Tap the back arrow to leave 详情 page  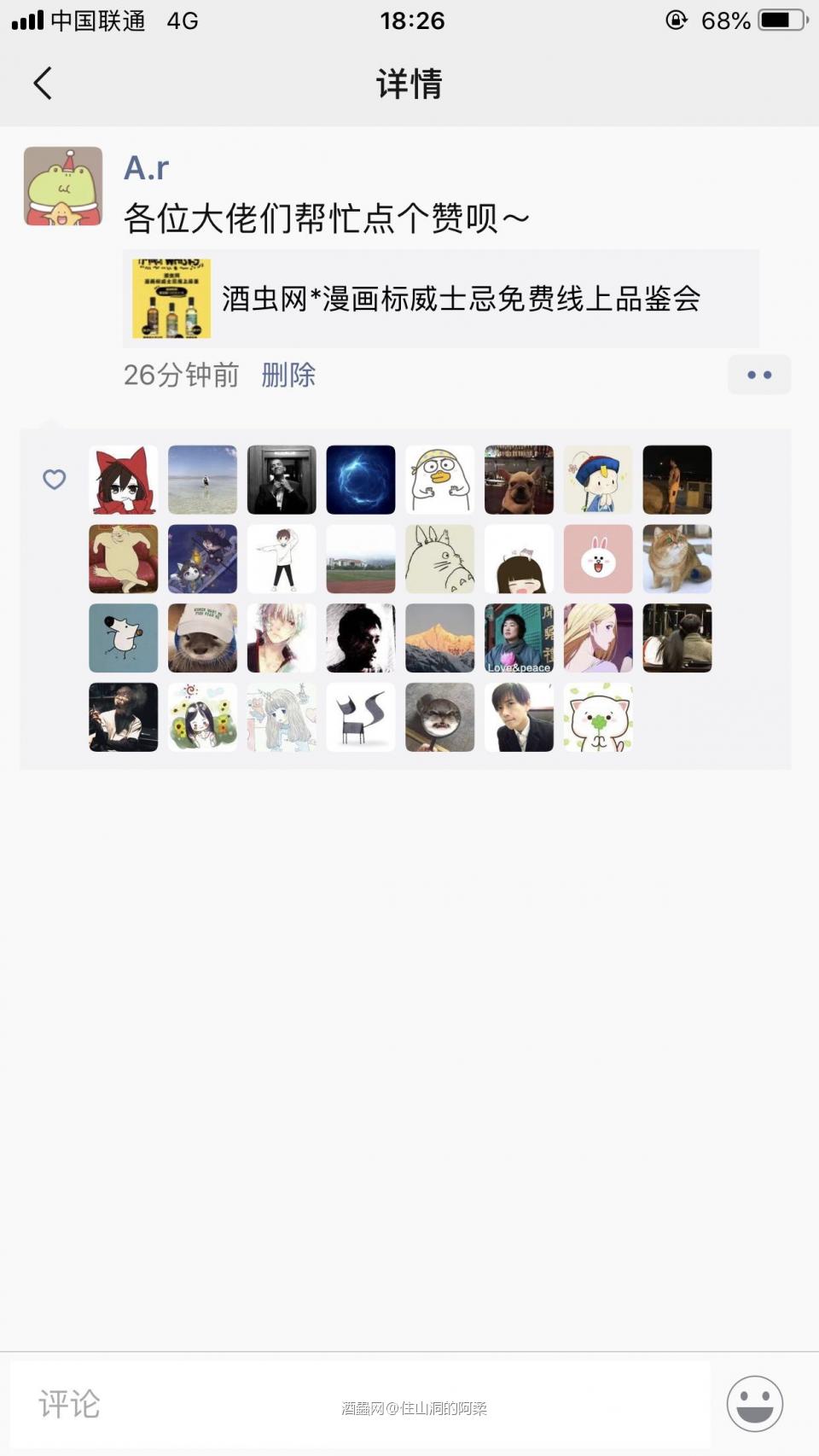pyautogui.click(x=43, y=84)
